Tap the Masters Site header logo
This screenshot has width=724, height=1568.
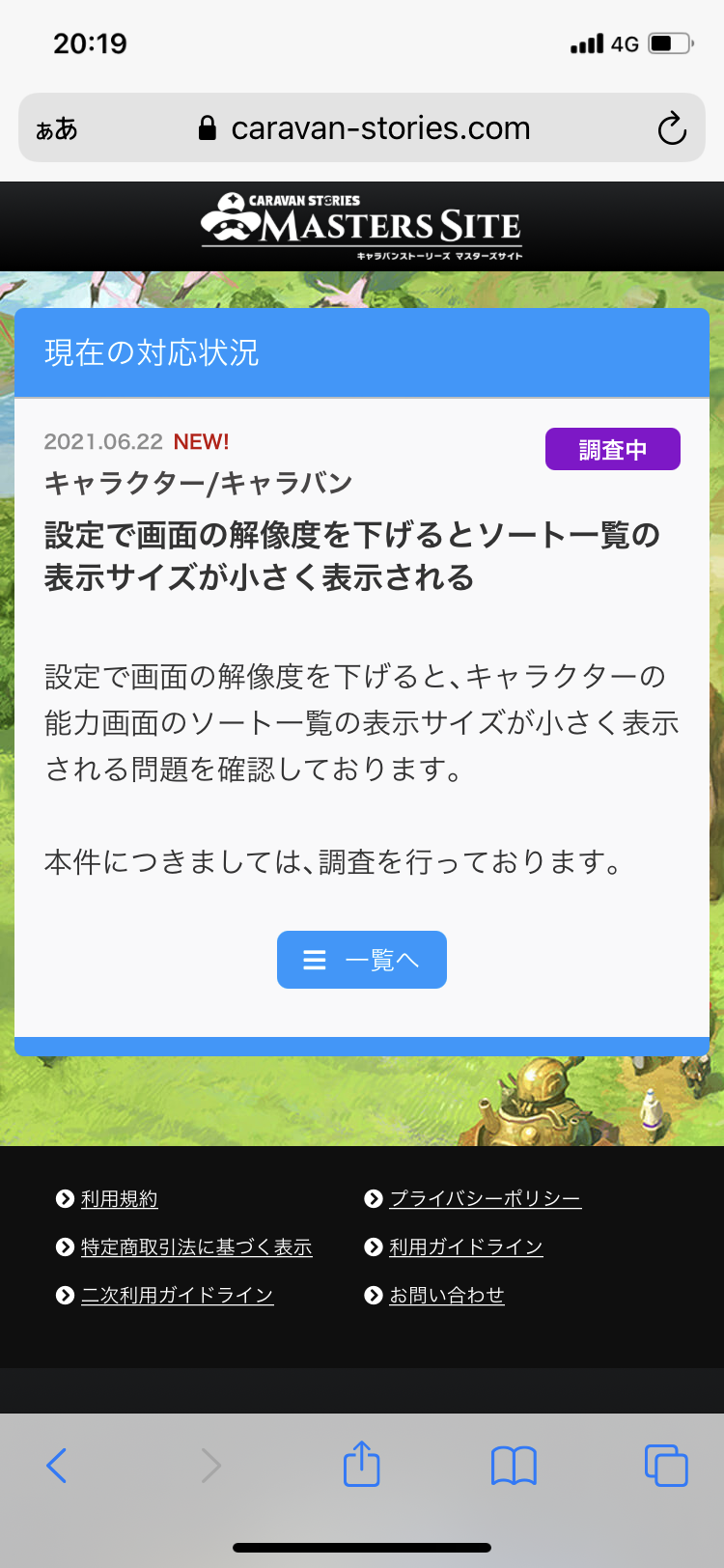pos(362,226)
